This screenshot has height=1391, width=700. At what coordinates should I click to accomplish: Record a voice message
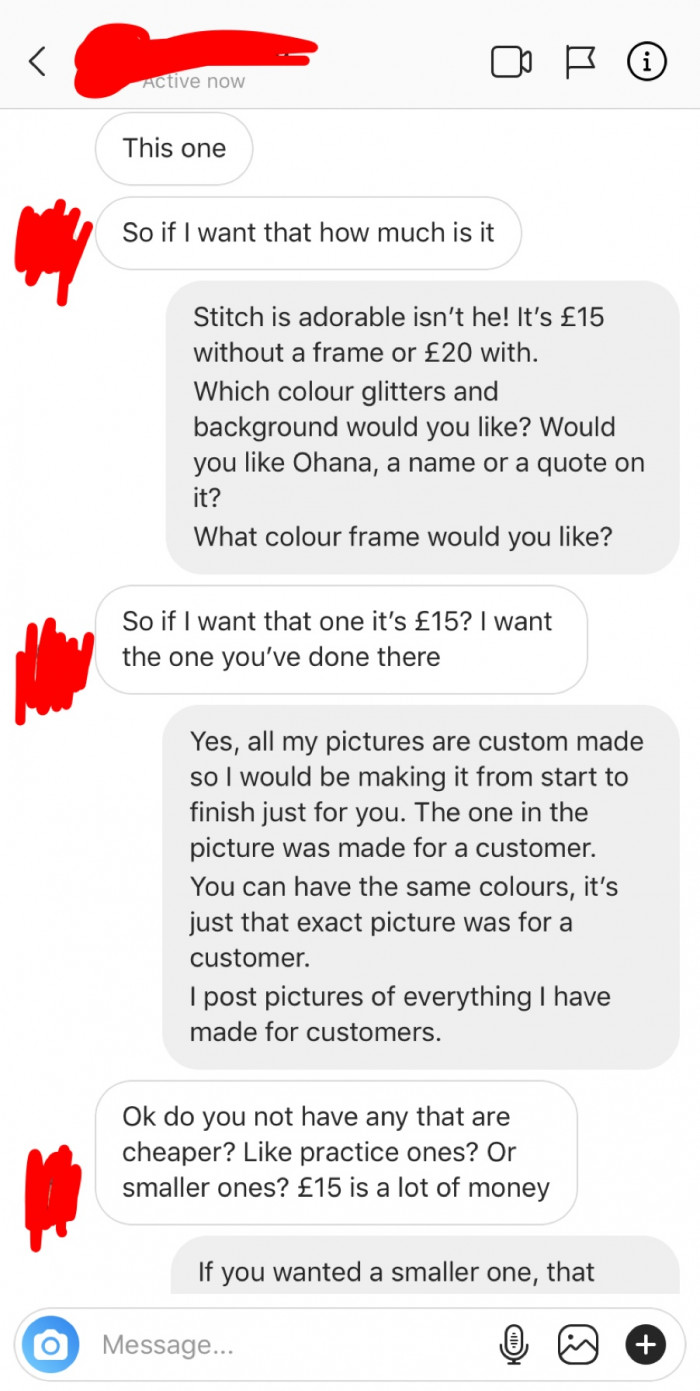514,1345
